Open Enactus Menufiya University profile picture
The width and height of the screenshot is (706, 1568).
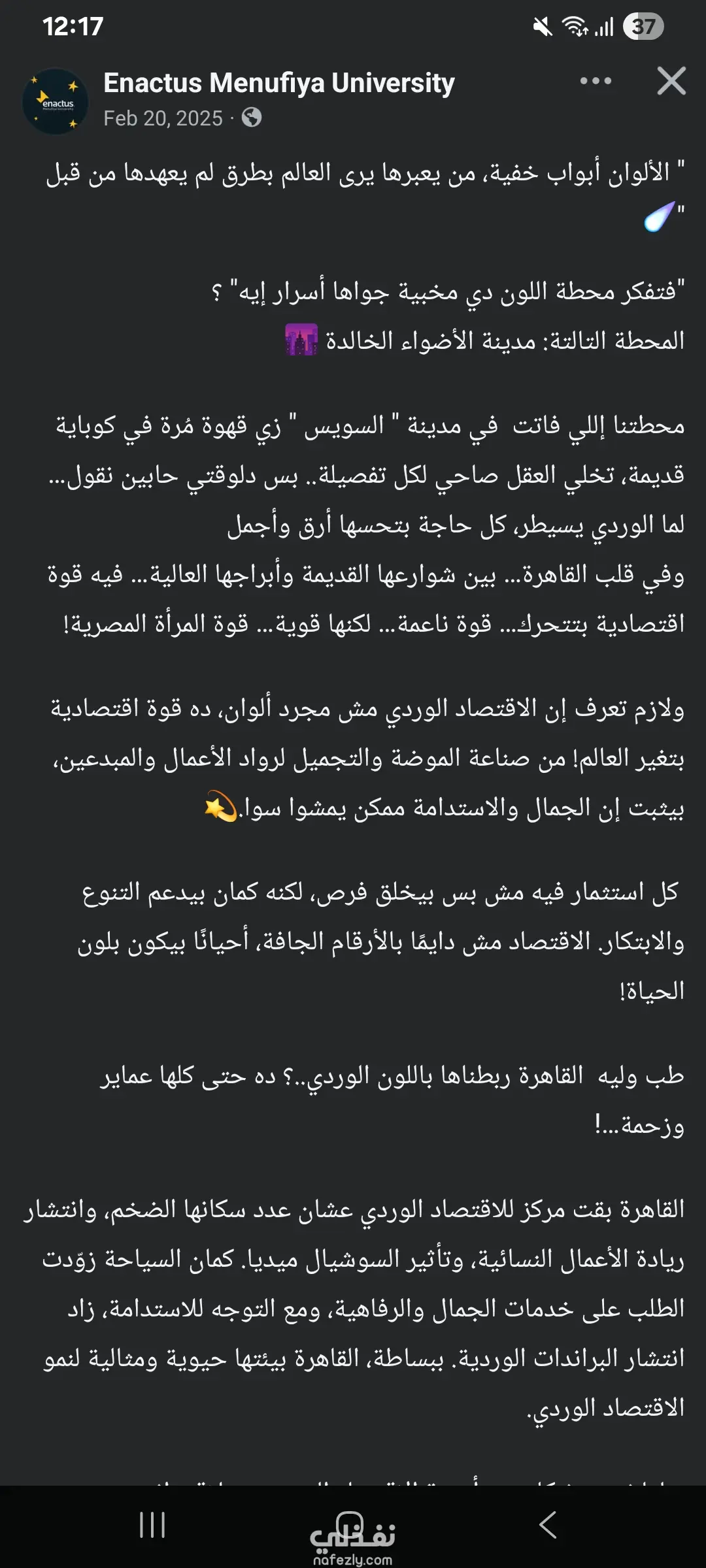click(x=56, y=102)
